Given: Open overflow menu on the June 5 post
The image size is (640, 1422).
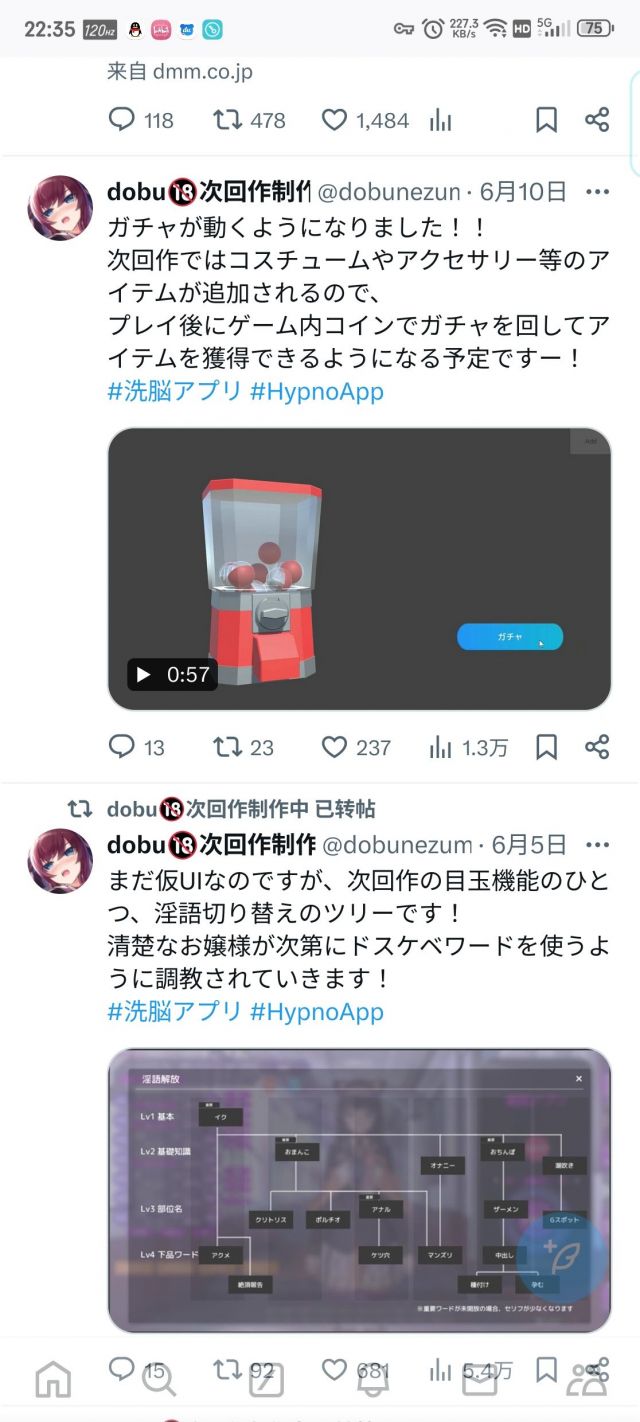Looking at the screenshot, I should 597,844.
